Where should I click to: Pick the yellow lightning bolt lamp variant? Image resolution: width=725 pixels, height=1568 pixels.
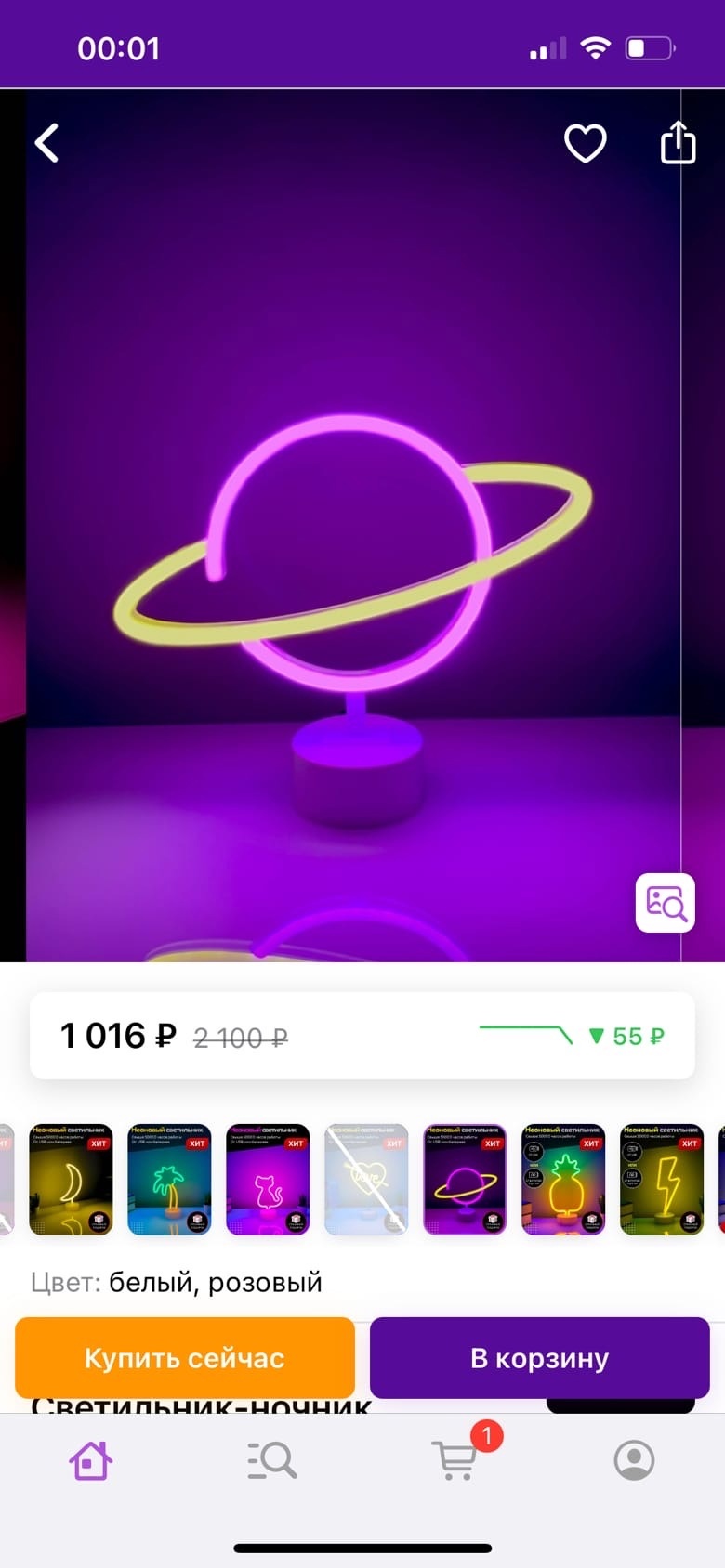662,1180
